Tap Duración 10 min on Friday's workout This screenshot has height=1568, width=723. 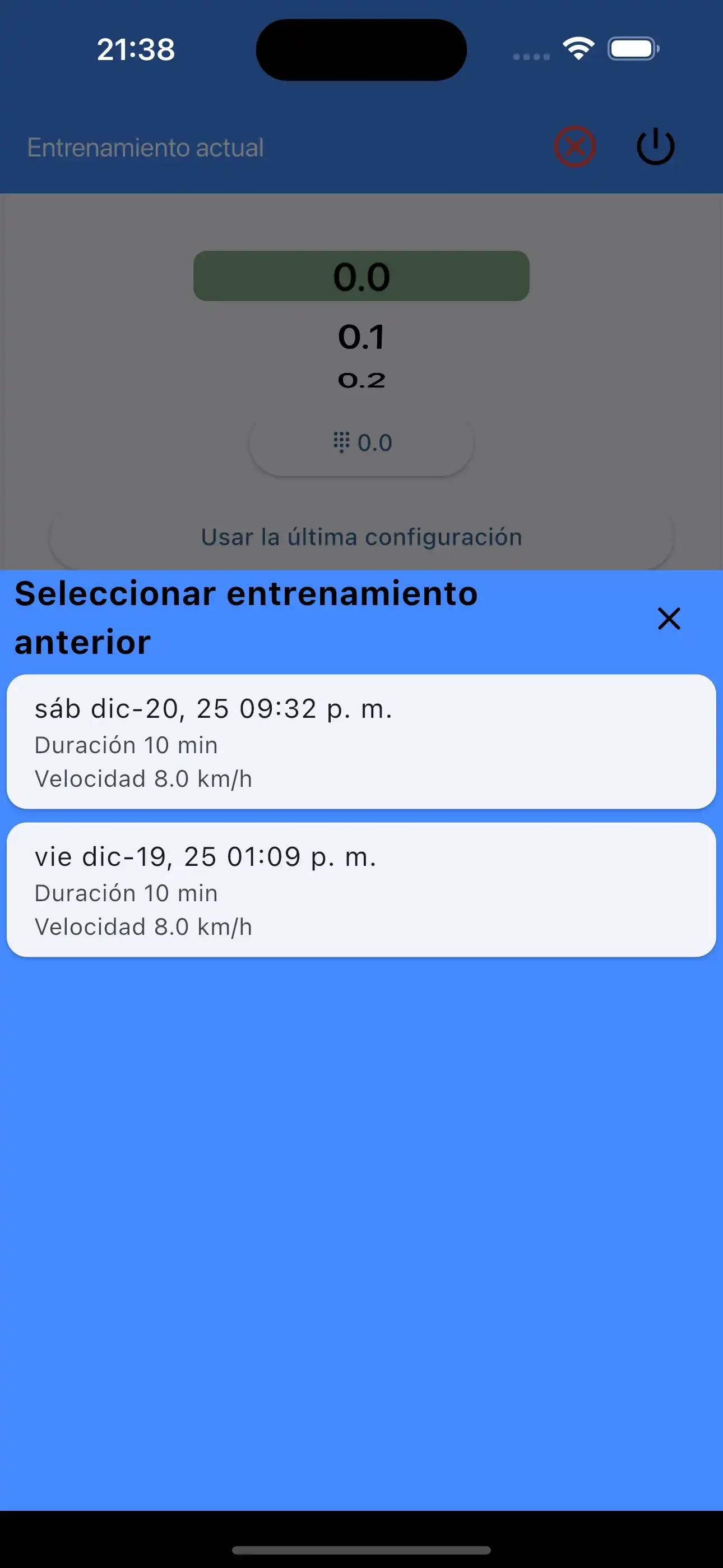[126, 892]
